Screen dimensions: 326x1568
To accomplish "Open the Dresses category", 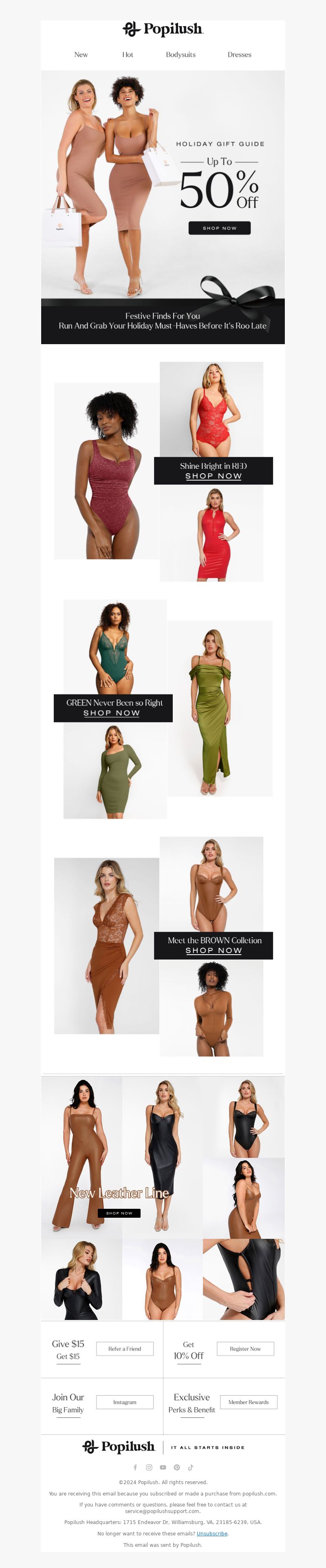I will click(240, 55).
